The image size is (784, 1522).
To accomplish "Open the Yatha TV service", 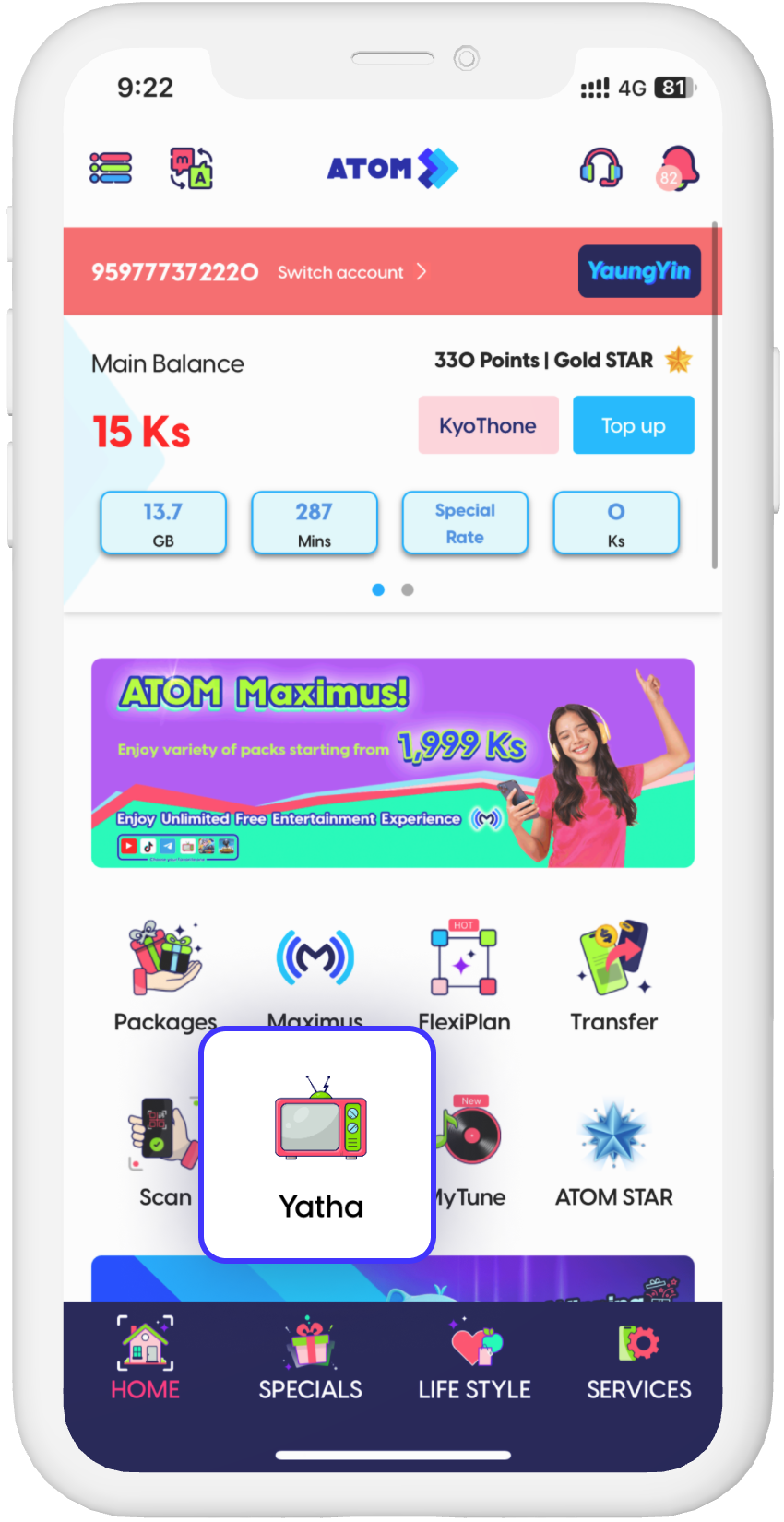I will [x=318, y=1144].
